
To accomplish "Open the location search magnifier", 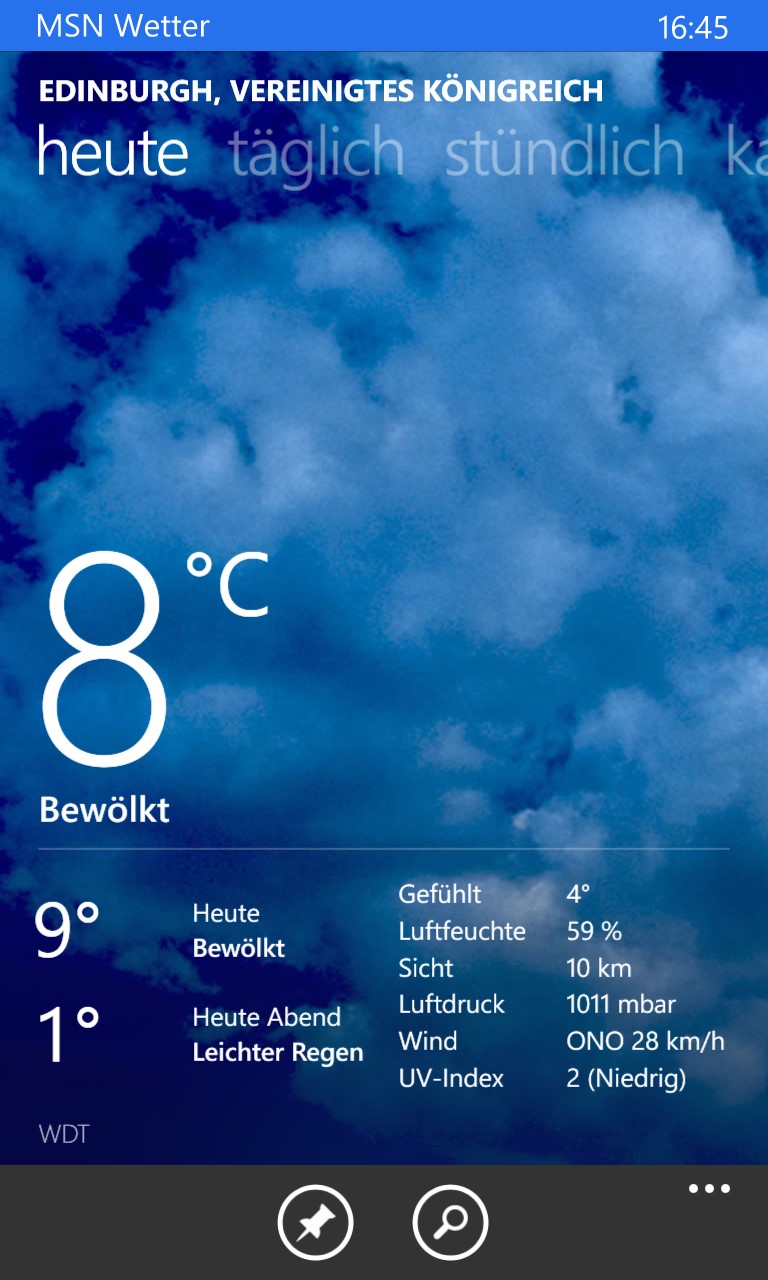I will 450,1222.
